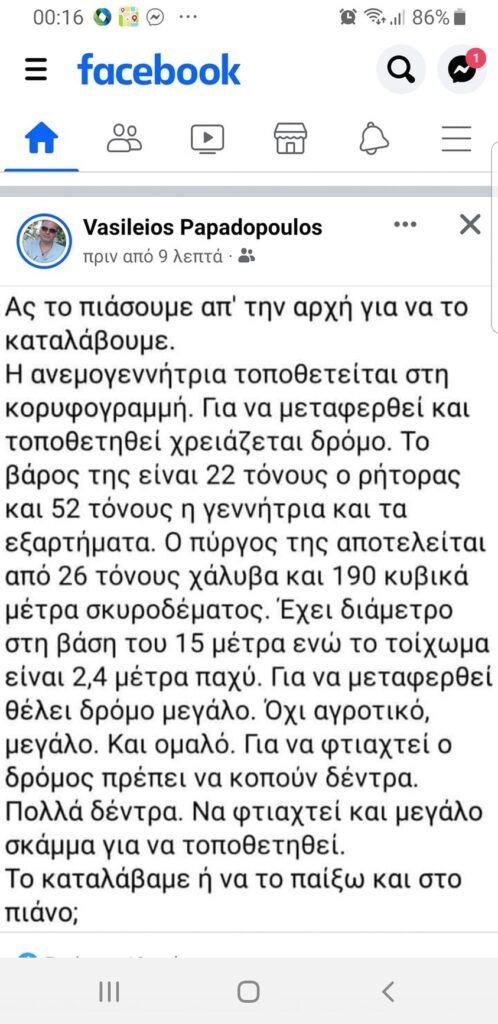Open the menu tab with three lines

(456, 138)
